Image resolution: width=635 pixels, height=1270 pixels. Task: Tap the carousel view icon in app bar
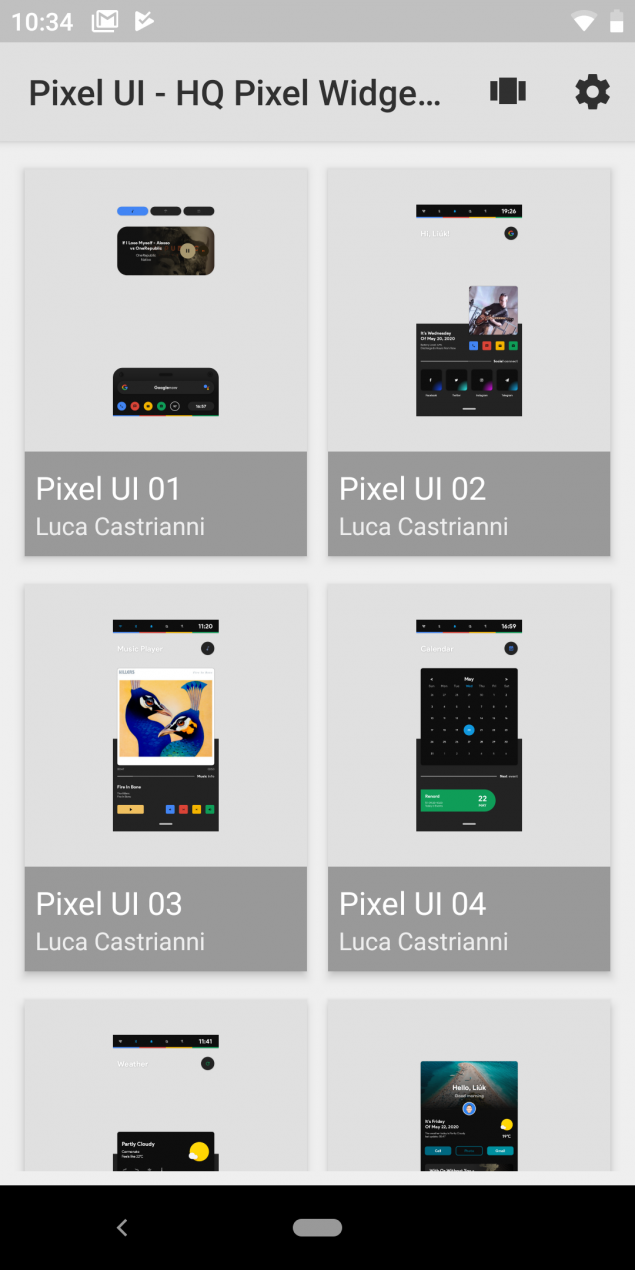click(508, 92)
